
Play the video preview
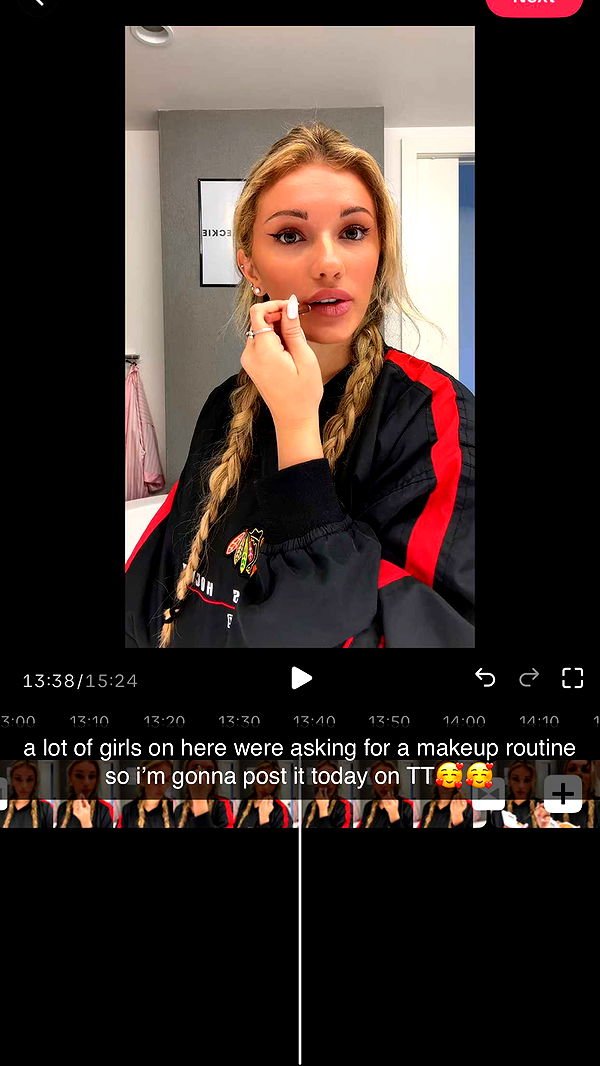[301, 678]
